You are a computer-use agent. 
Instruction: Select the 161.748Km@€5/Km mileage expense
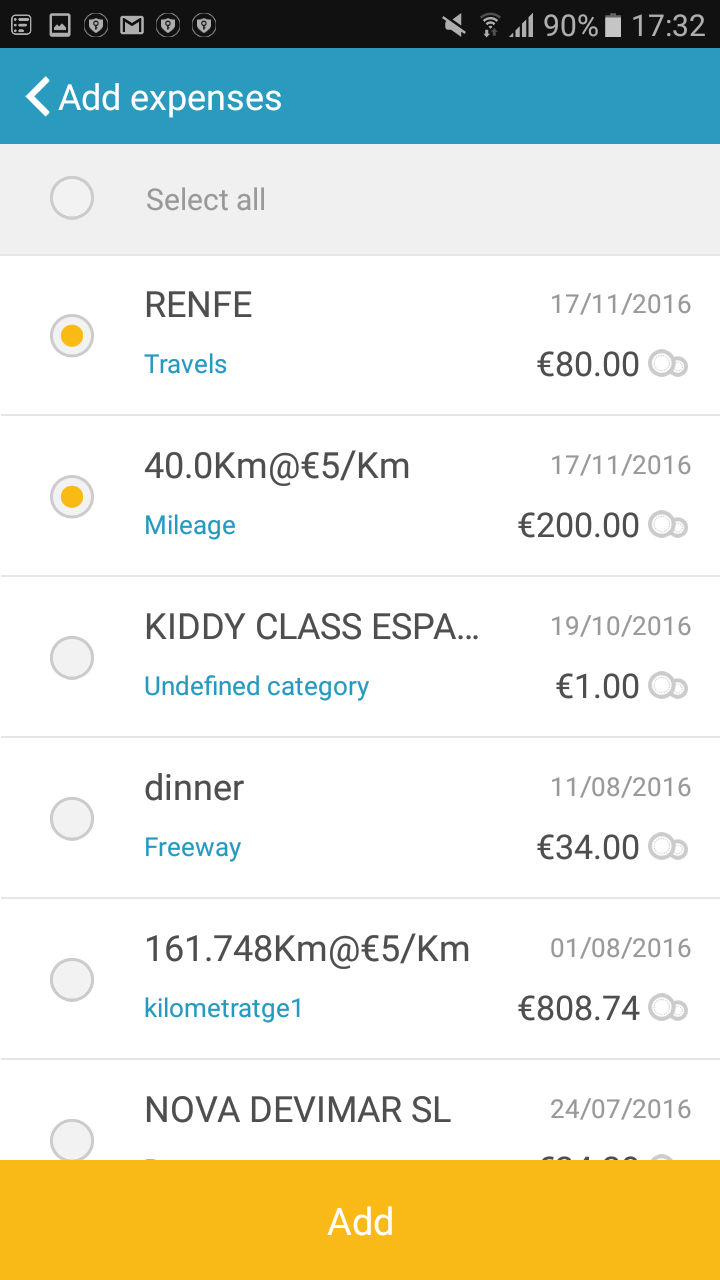(x=71, y=979)
